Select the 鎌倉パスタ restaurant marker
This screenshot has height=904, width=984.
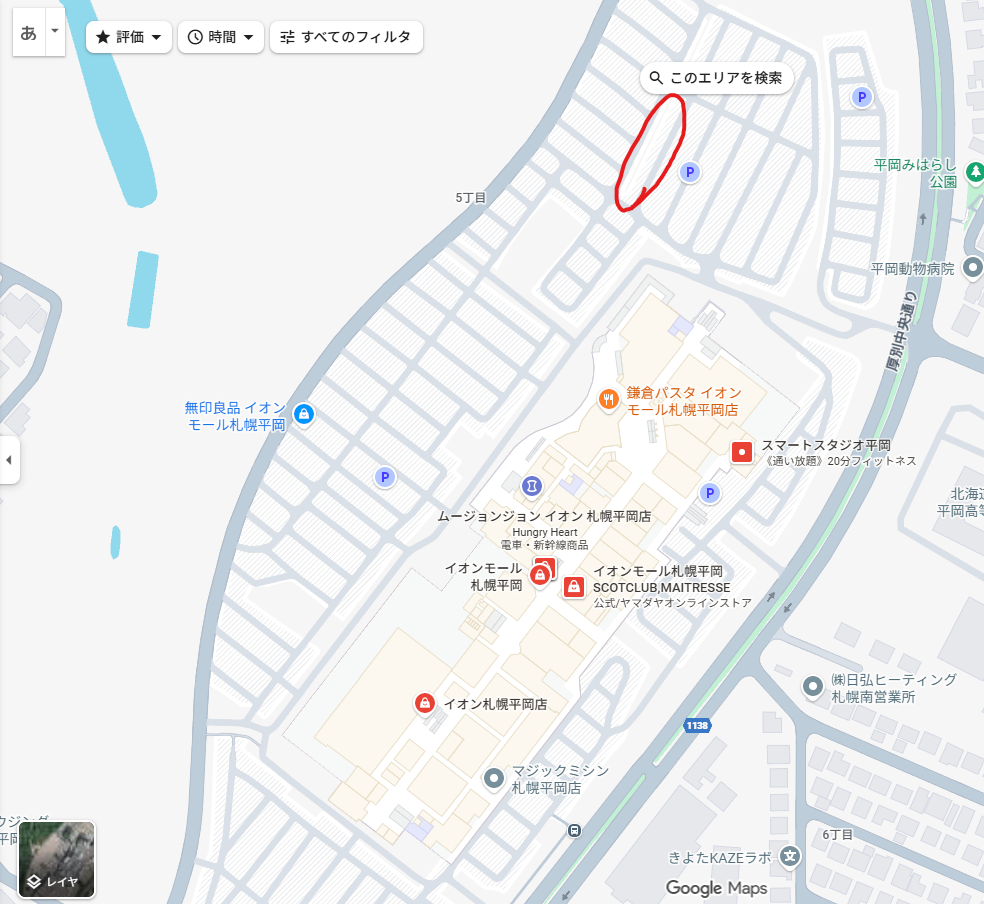tap(608, 400)
